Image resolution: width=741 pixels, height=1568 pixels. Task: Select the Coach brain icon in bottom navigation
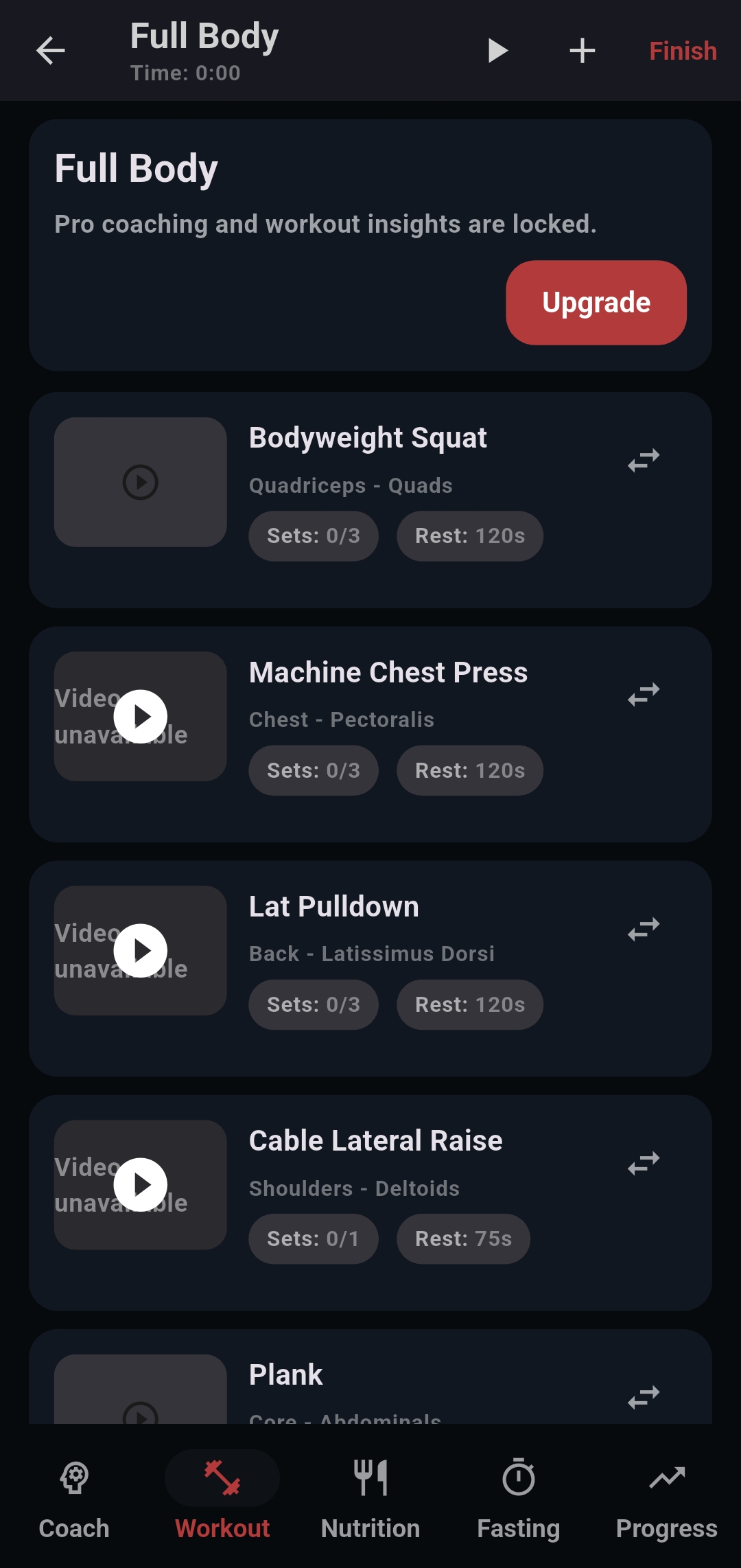(x=74, y=1477)
